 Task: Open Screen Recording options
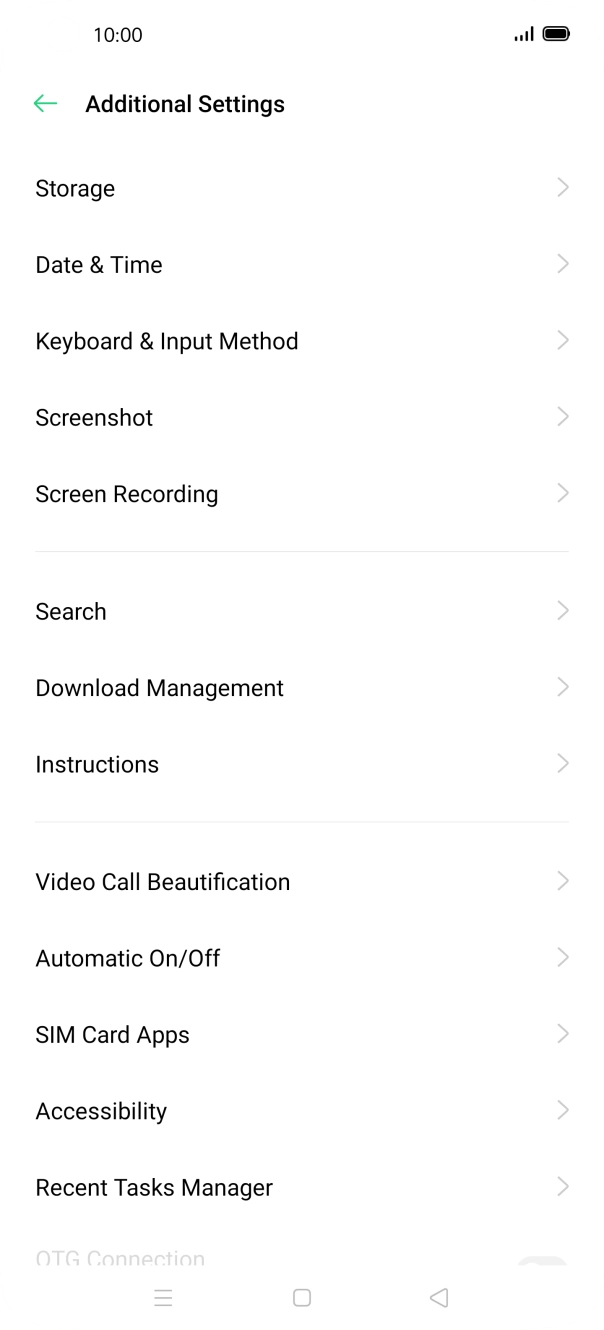click(300, 494)
